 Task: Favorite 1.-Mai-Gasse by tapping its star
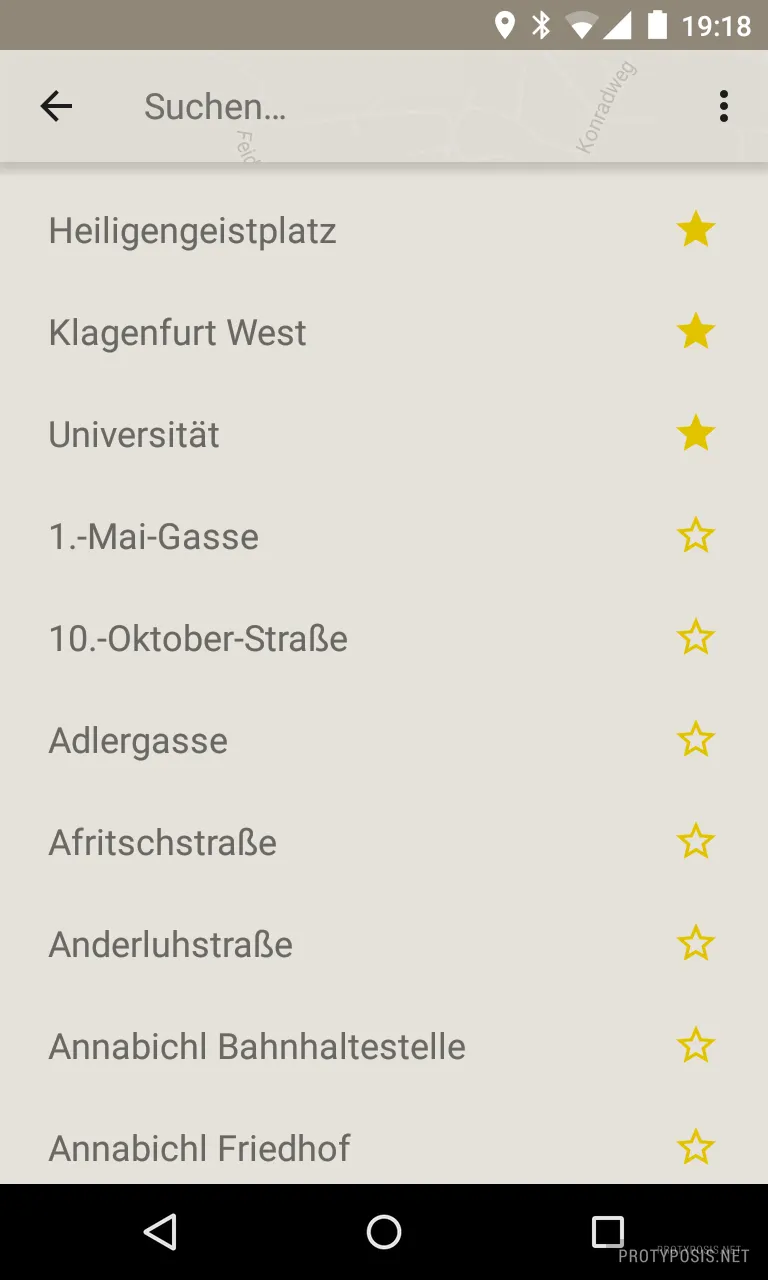coord(696,535)
